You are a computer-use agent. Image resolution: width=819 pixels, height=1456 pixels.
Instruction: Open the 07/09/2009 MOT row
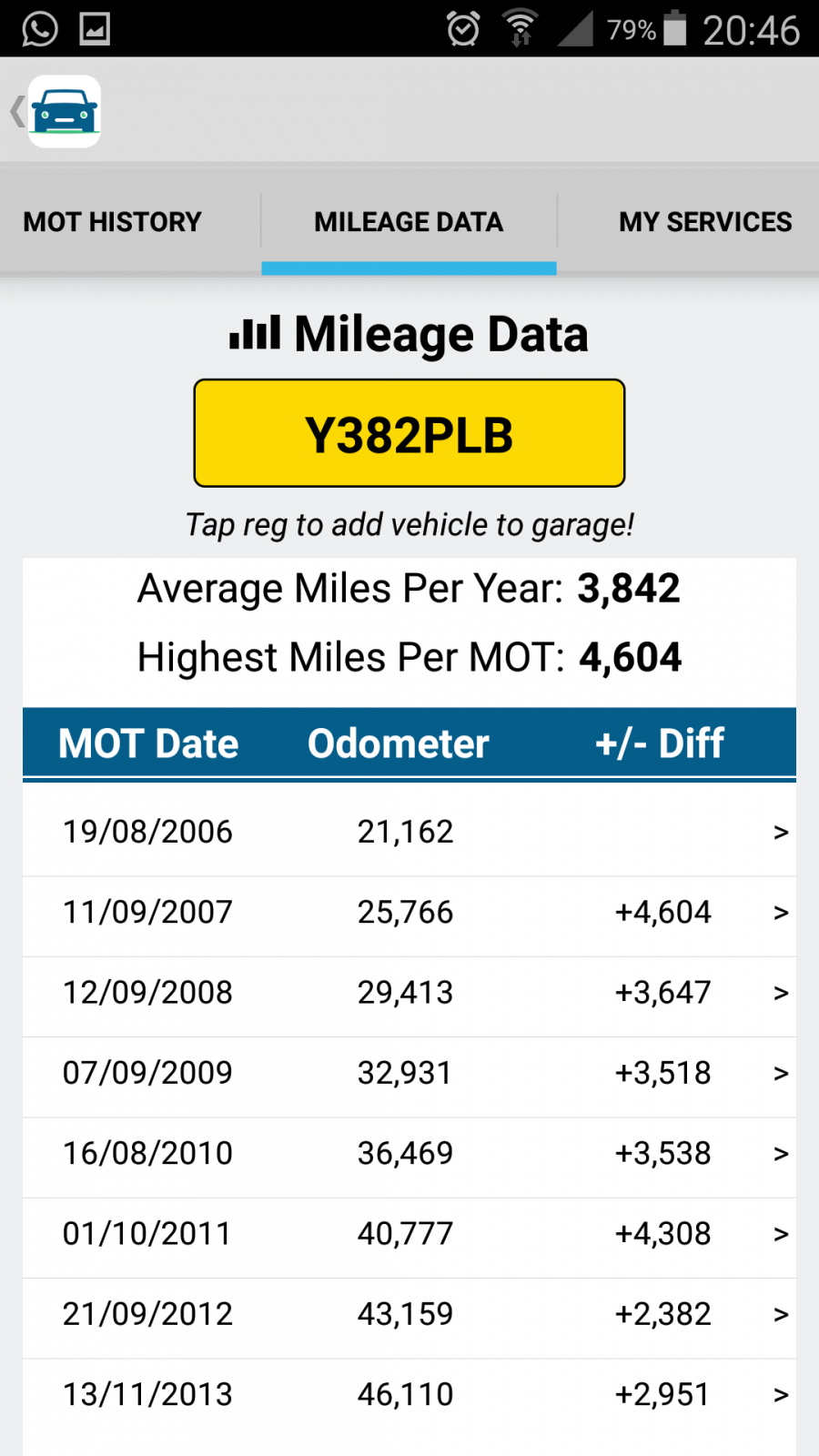click(x=409, y=1073)
